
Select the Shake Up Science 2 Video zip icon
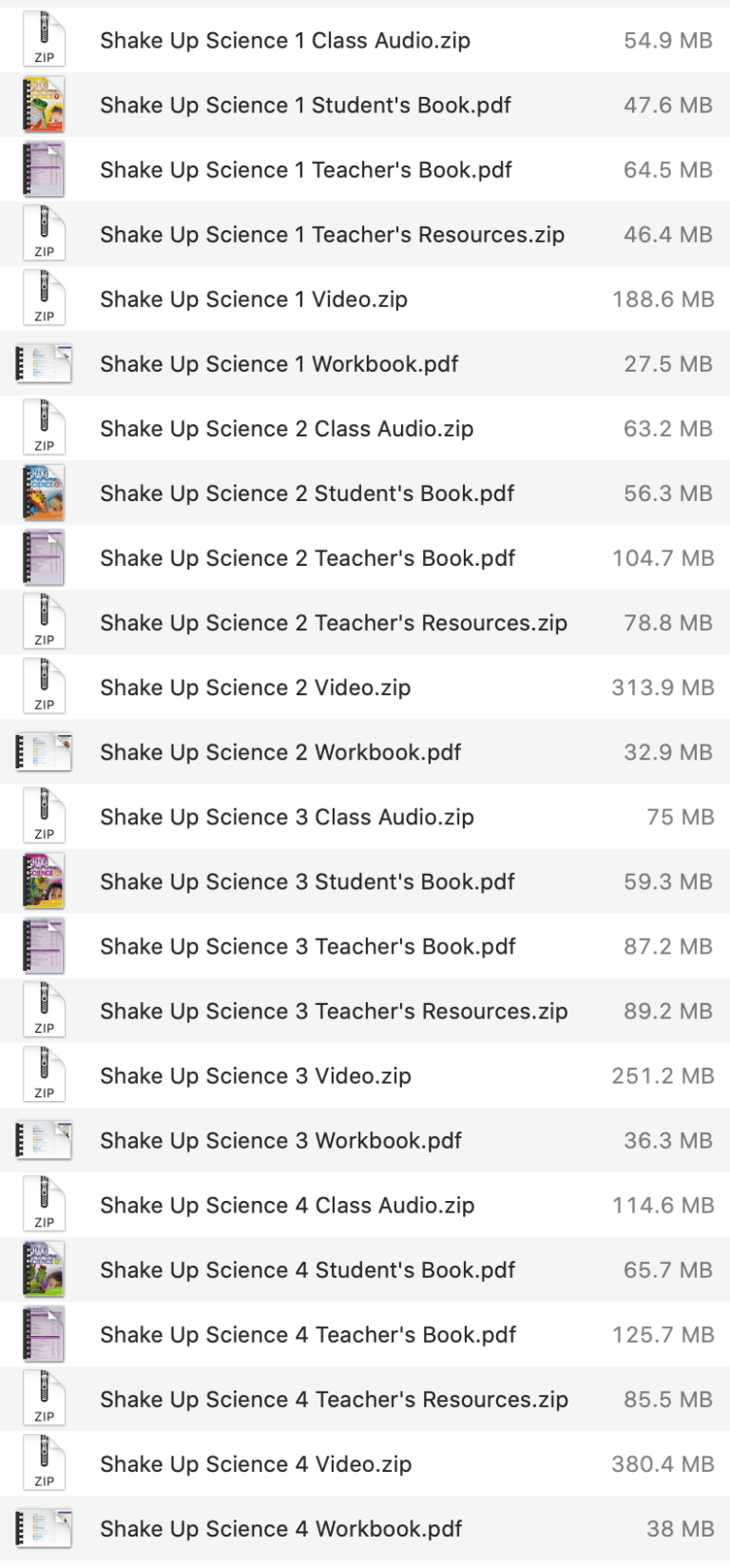[43, 687]
